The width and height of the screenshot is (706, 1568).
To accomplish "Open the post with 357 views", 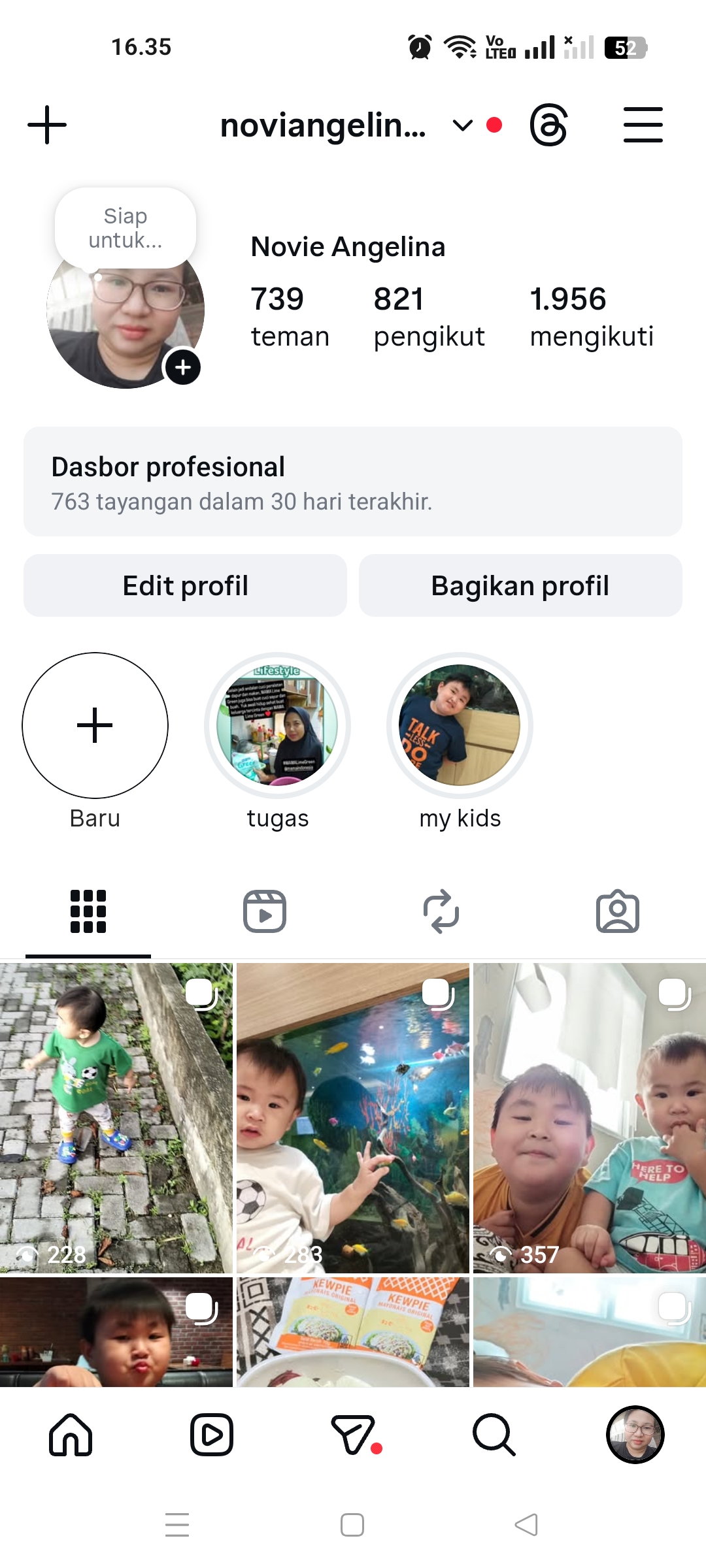I will point(589,1117).
